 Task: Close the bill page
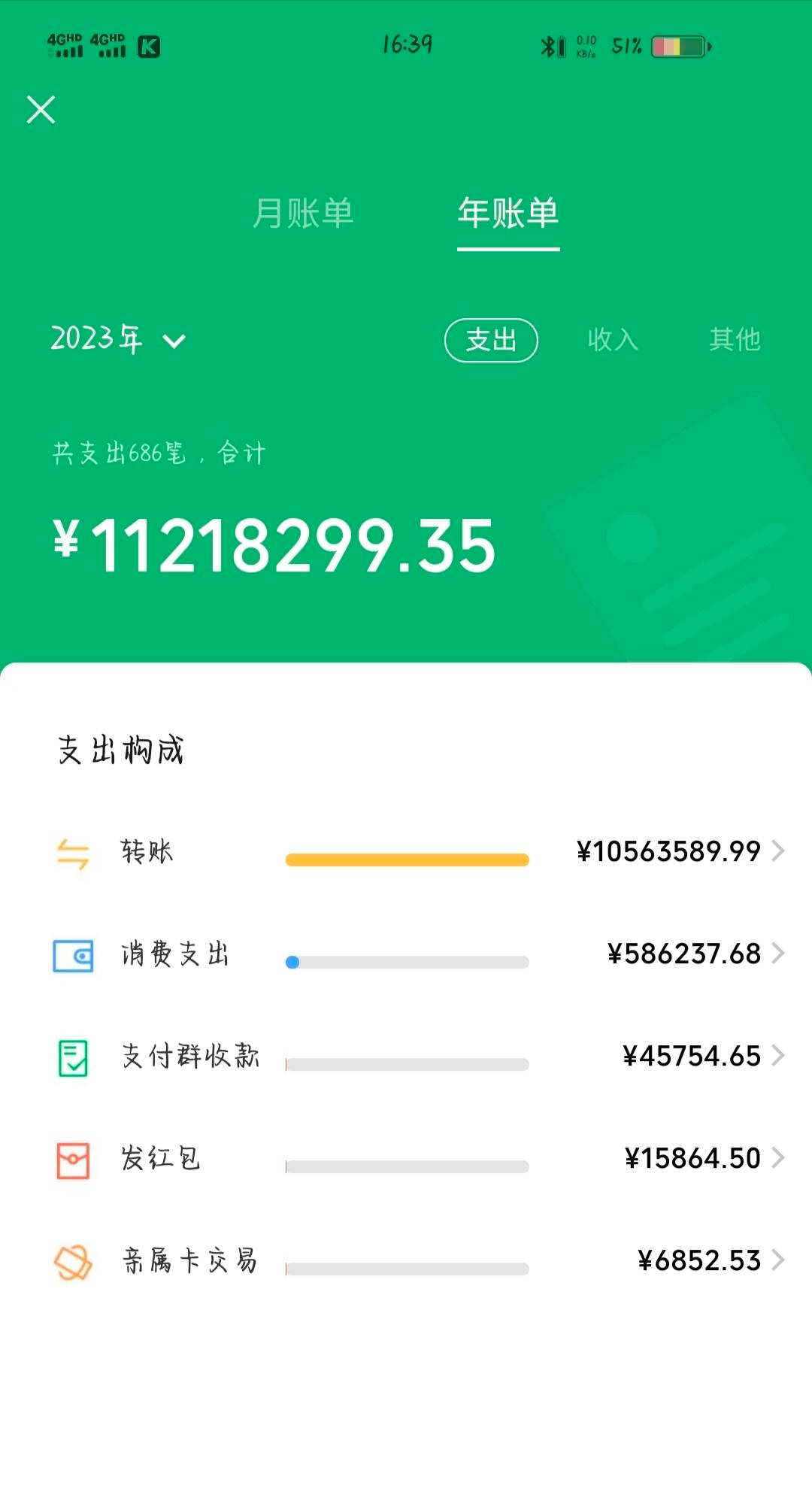pos(41,110)
